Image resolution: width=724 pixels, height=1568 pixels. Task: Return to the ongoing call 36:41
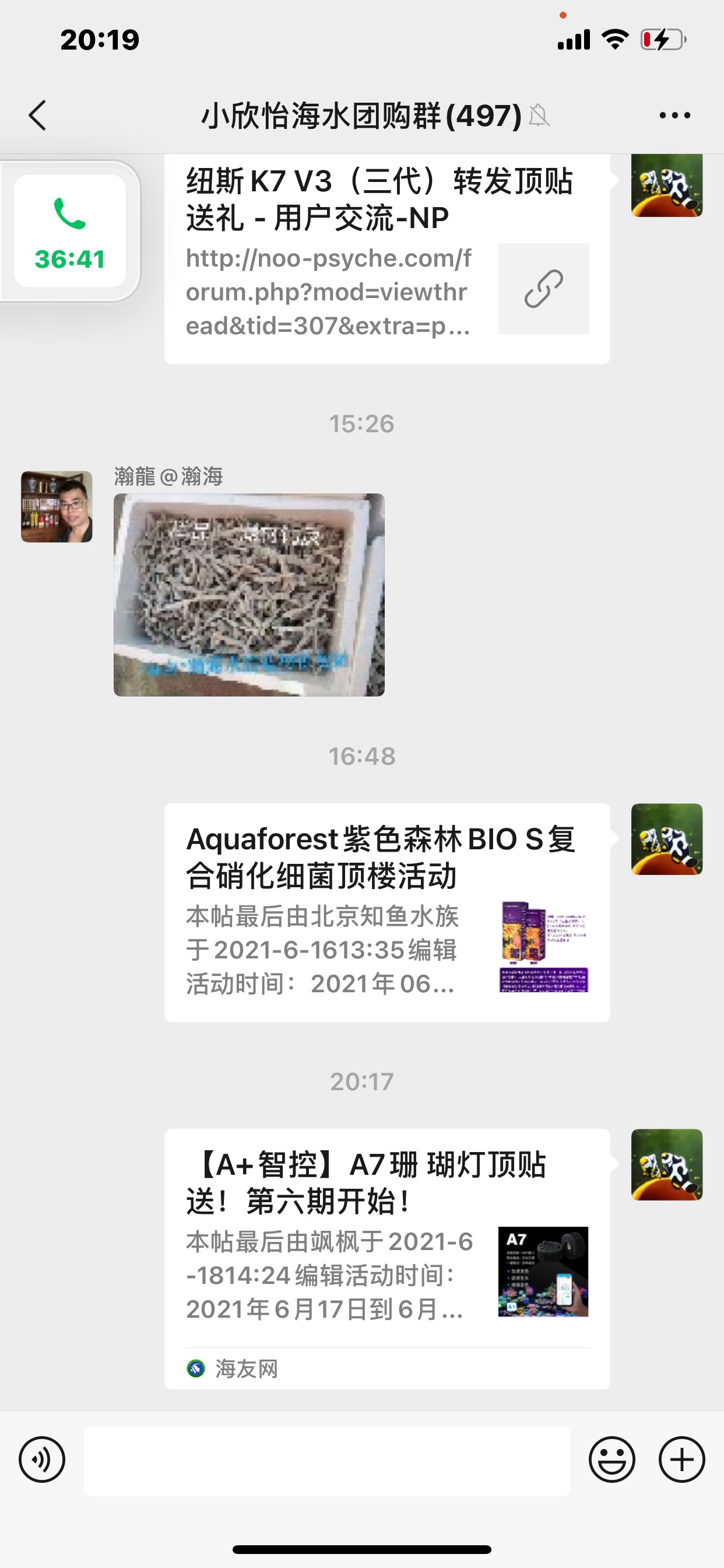coord(70,232)
